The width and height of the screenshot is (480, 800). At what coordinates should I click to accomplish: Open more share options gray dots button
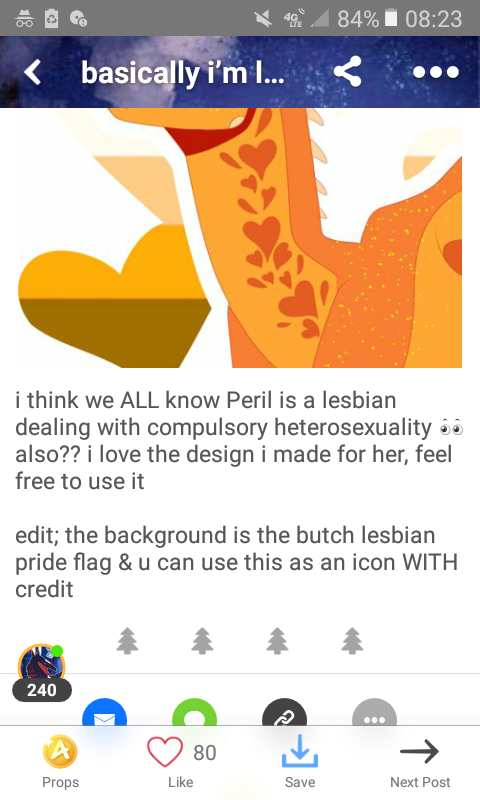[x=374, y=711]
